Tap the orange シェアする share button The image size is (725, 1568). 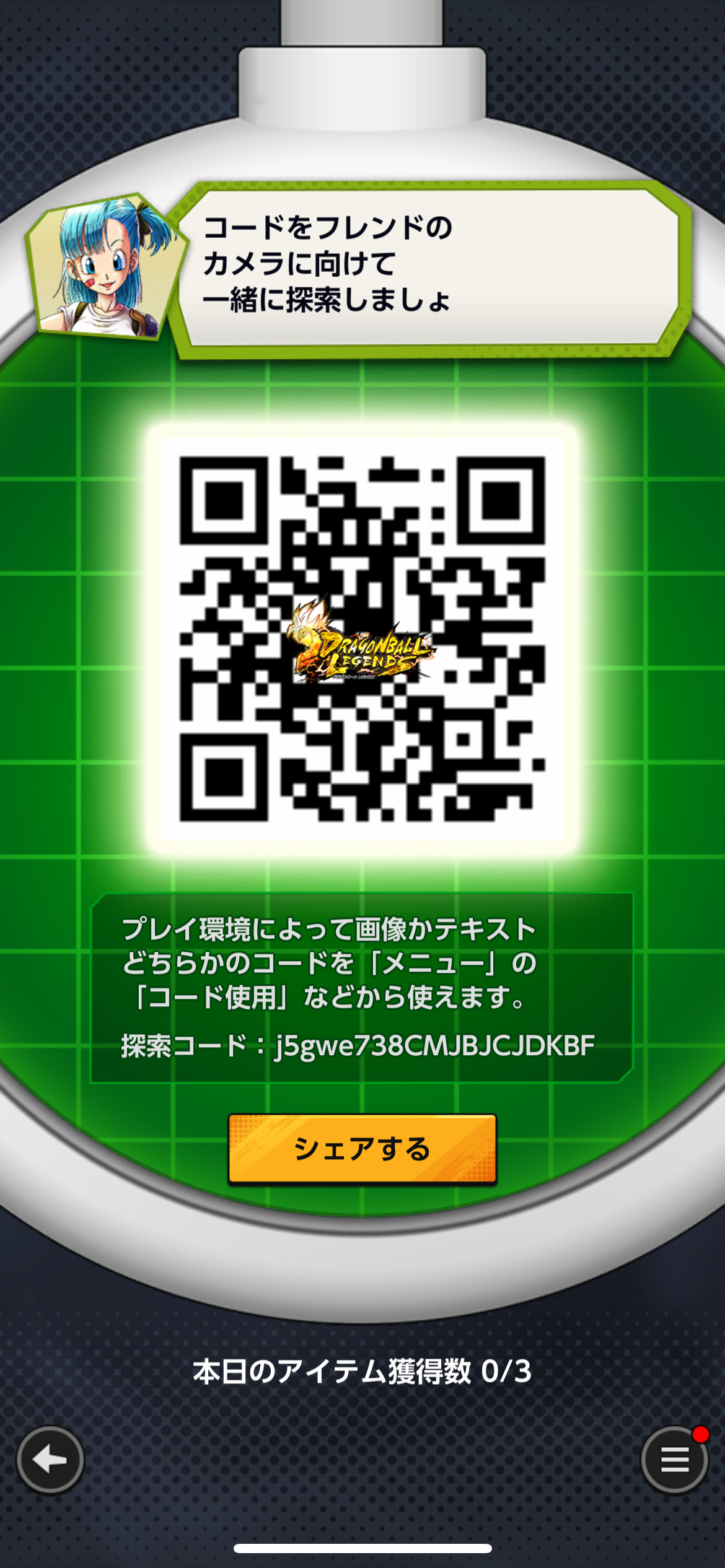point(362,1149)
